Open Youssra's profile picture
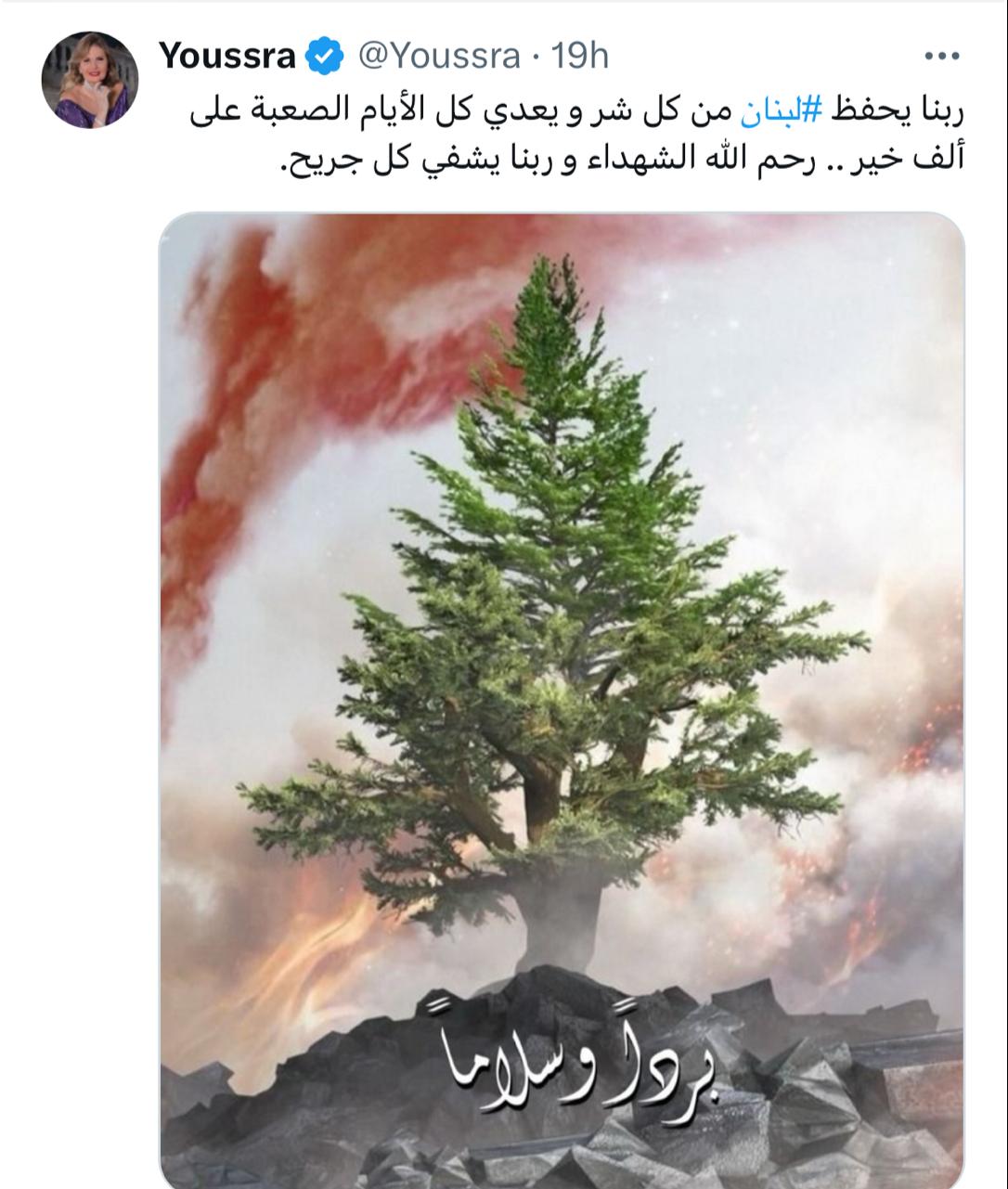The image size is (1008, 1189). coord(89,80)
